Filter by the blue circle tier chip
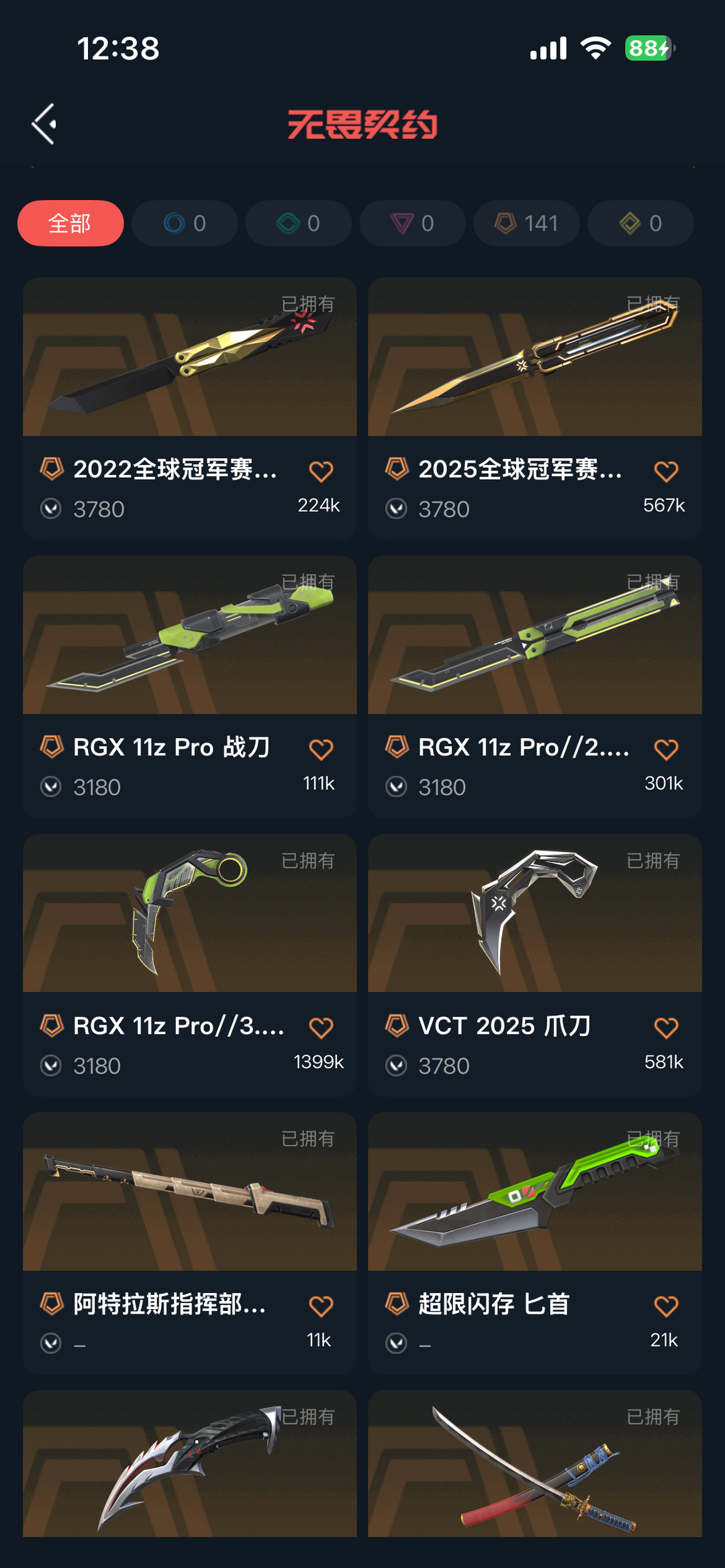This screenshot has height=1568, width=725. [x=185, y=223]
